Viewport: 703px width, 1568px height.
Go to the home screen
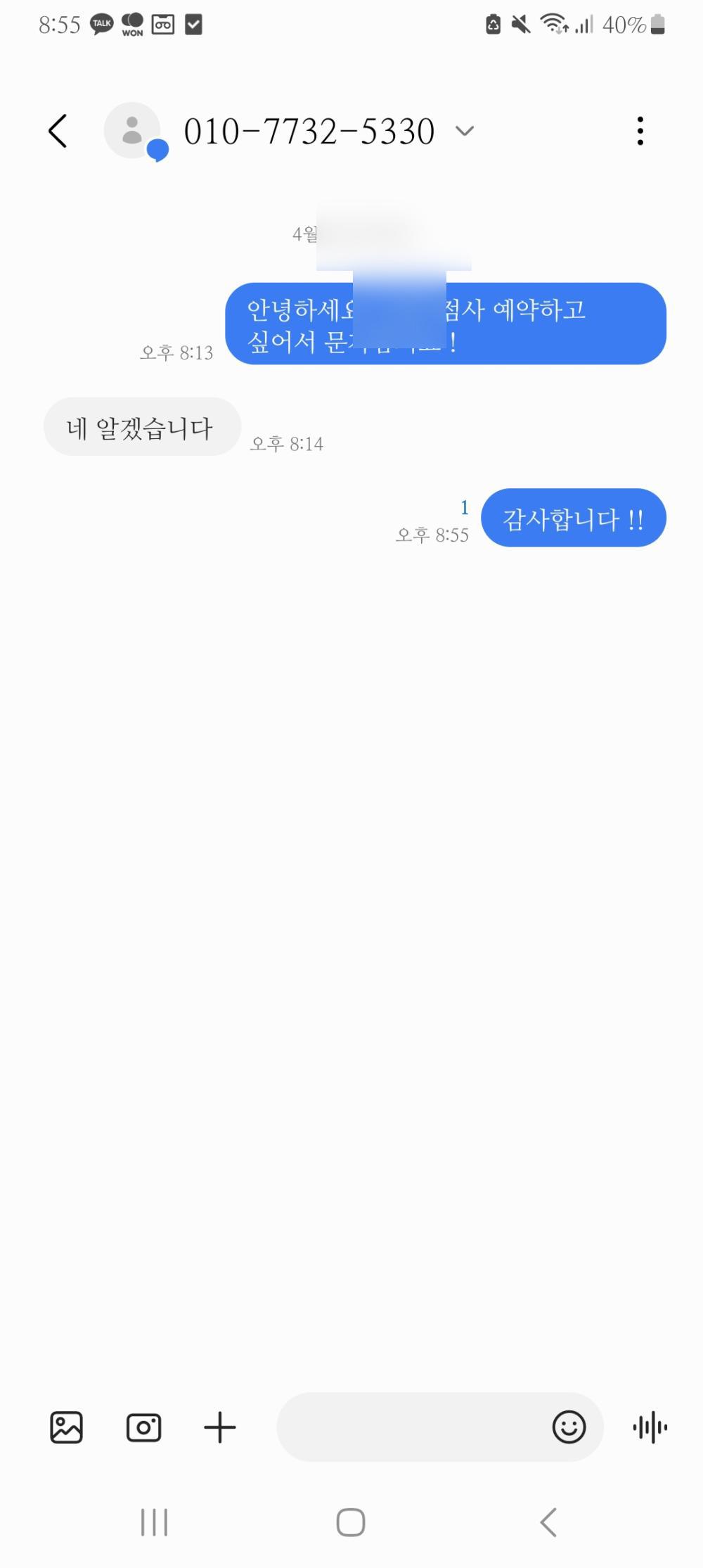[x=351, y=1522]
